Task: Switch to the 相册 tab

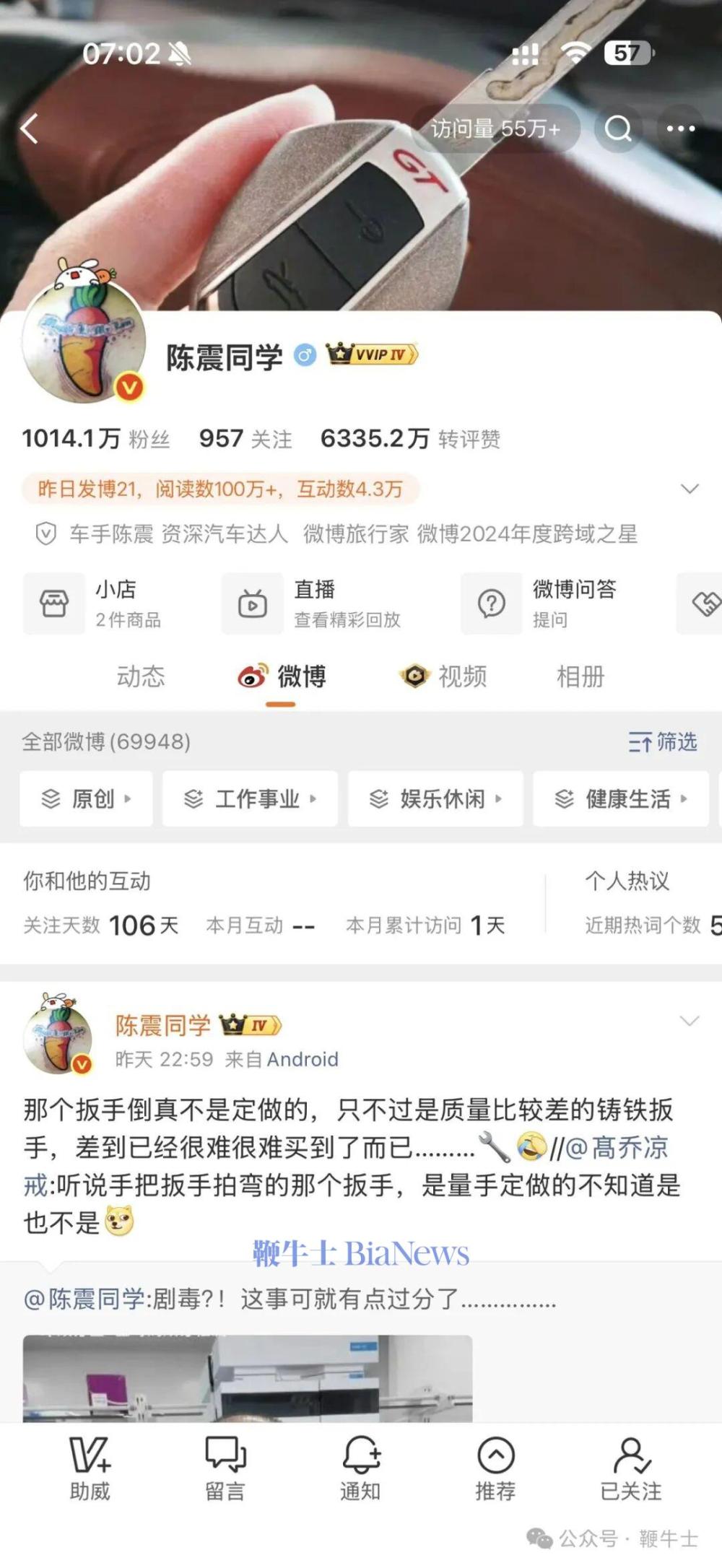Action: 579,677
